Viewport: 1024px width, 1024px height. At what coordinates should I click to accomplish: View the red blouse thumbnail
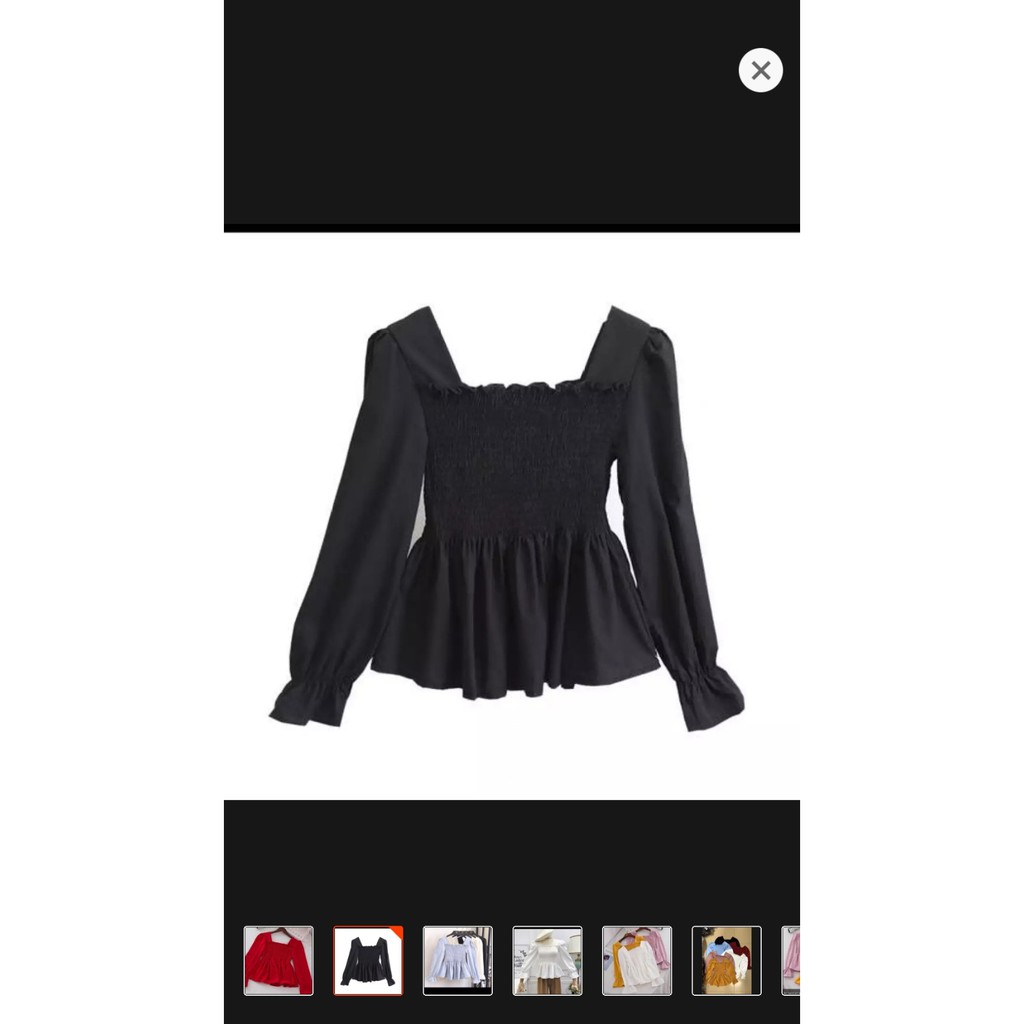[x=278, y=960]
